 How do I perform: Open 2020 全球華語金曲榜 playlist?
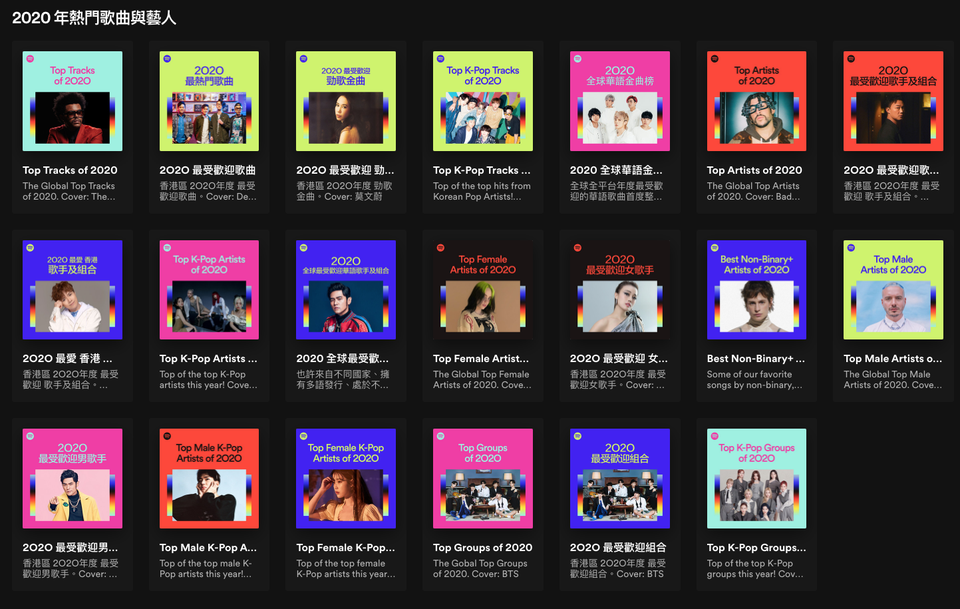pyautogui.click(x=620, y=101)
